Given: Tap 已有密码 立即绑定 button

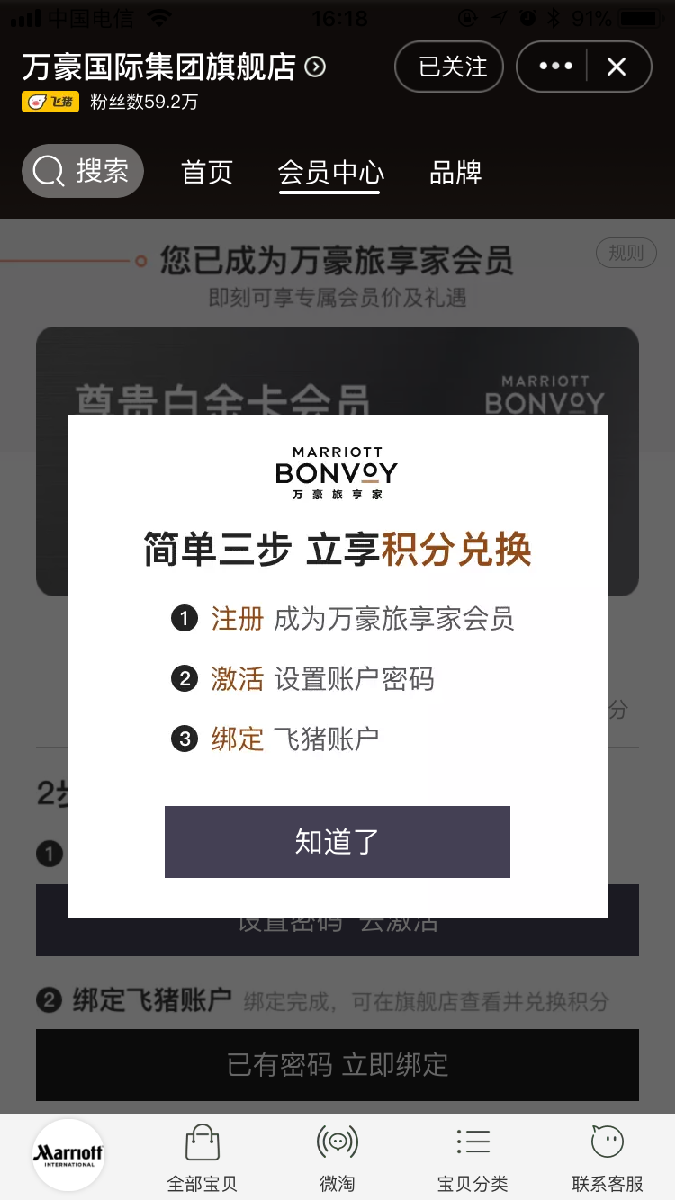Looking at the screenshot, I should pos(337,1064).
